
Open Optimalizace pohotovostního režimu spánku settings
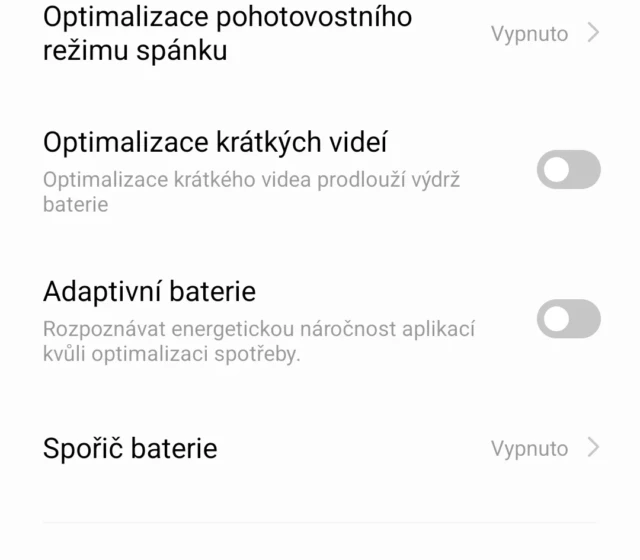(x=320, y=34)
